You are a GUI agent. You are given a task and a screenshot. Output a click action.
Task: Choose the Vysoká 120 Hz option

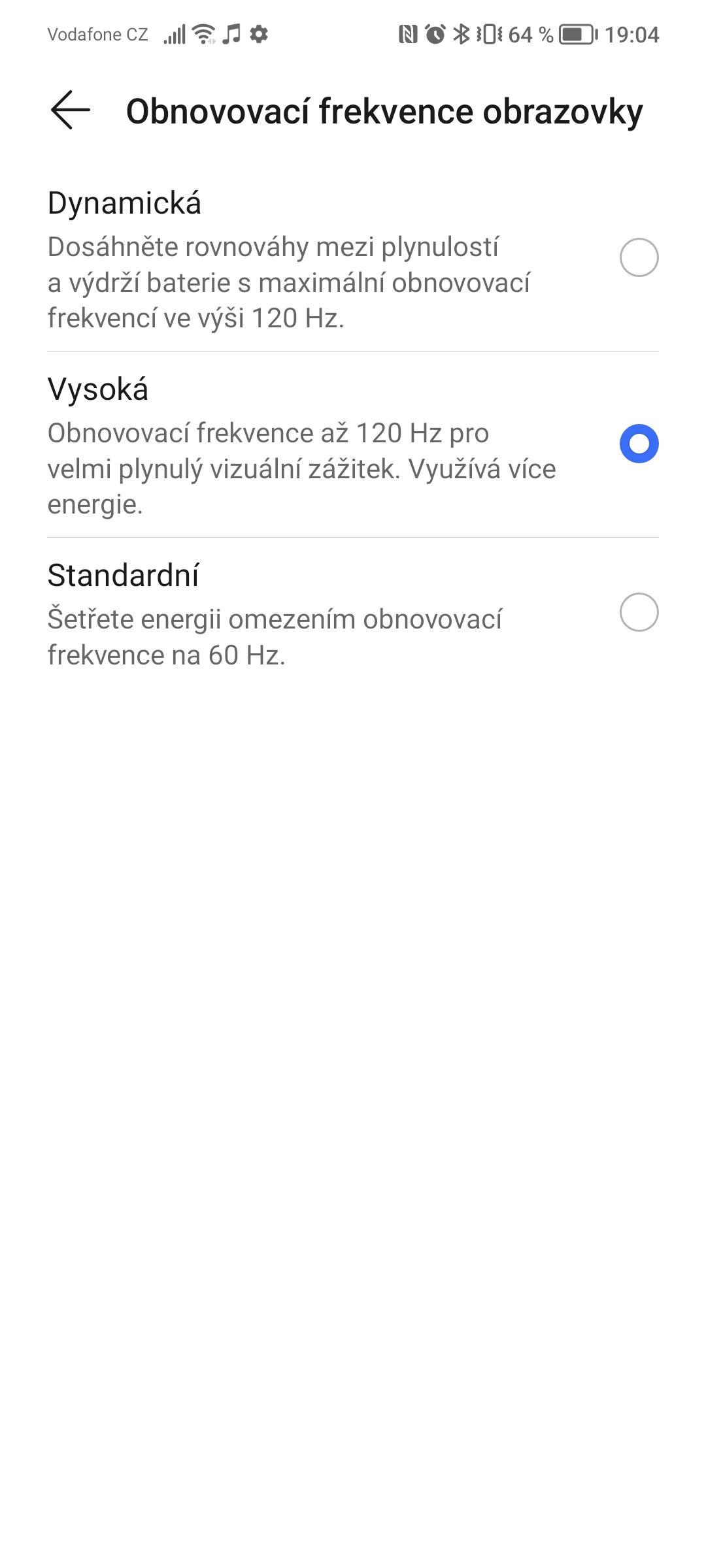point(353,444)
